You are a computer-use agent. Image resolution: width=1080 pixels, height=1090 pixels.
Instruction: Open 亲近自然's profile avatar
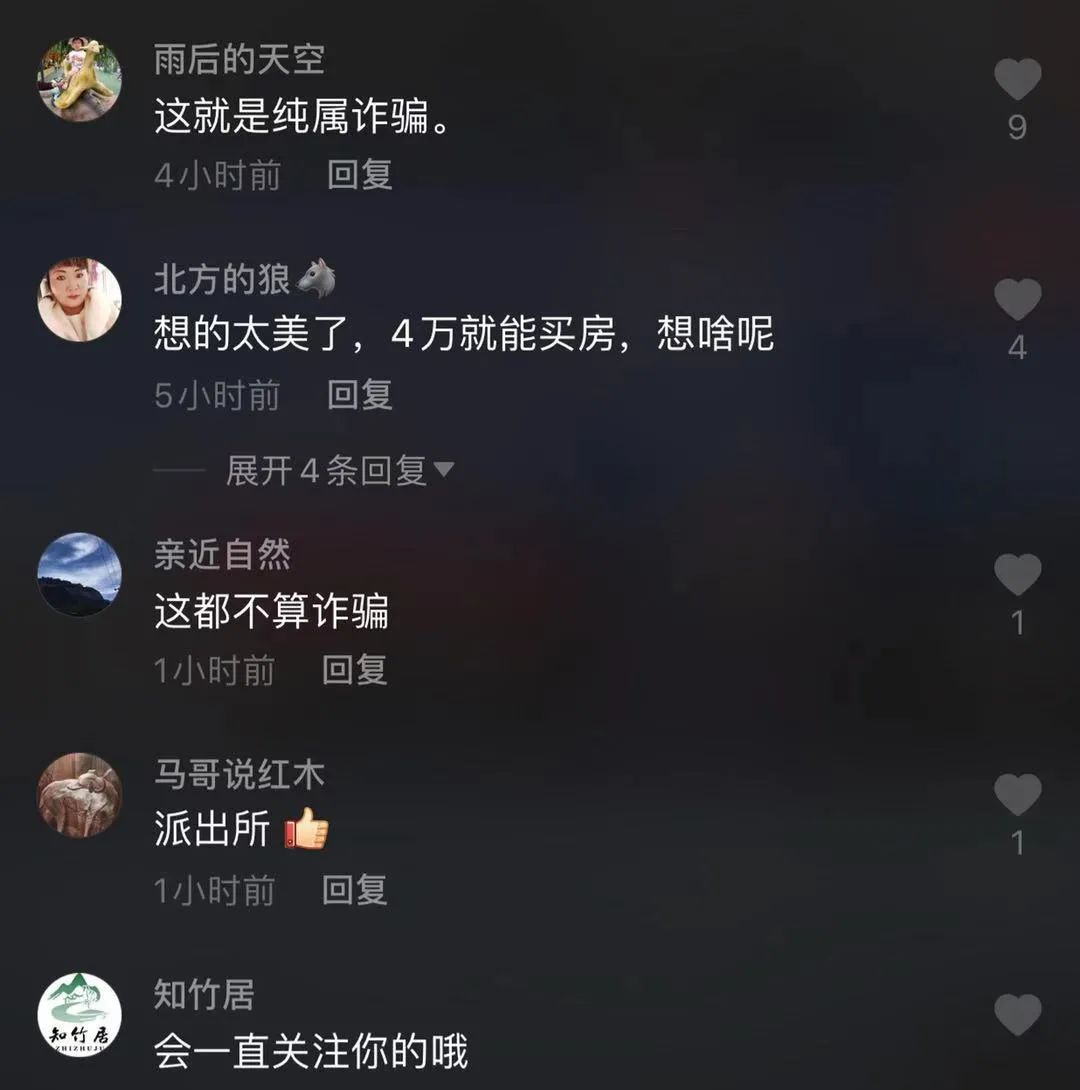tap(79, 575)
